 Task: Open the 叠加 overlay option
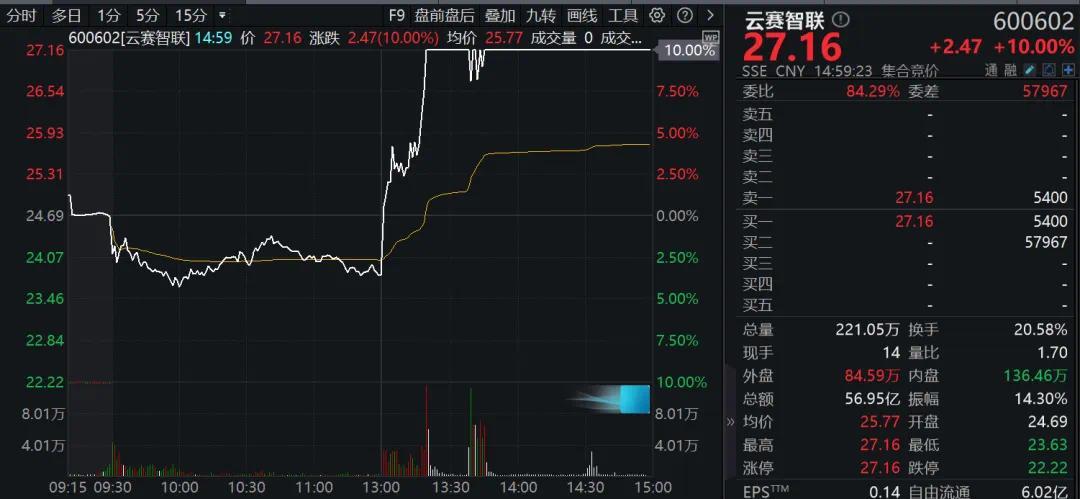tap(500, 15)
